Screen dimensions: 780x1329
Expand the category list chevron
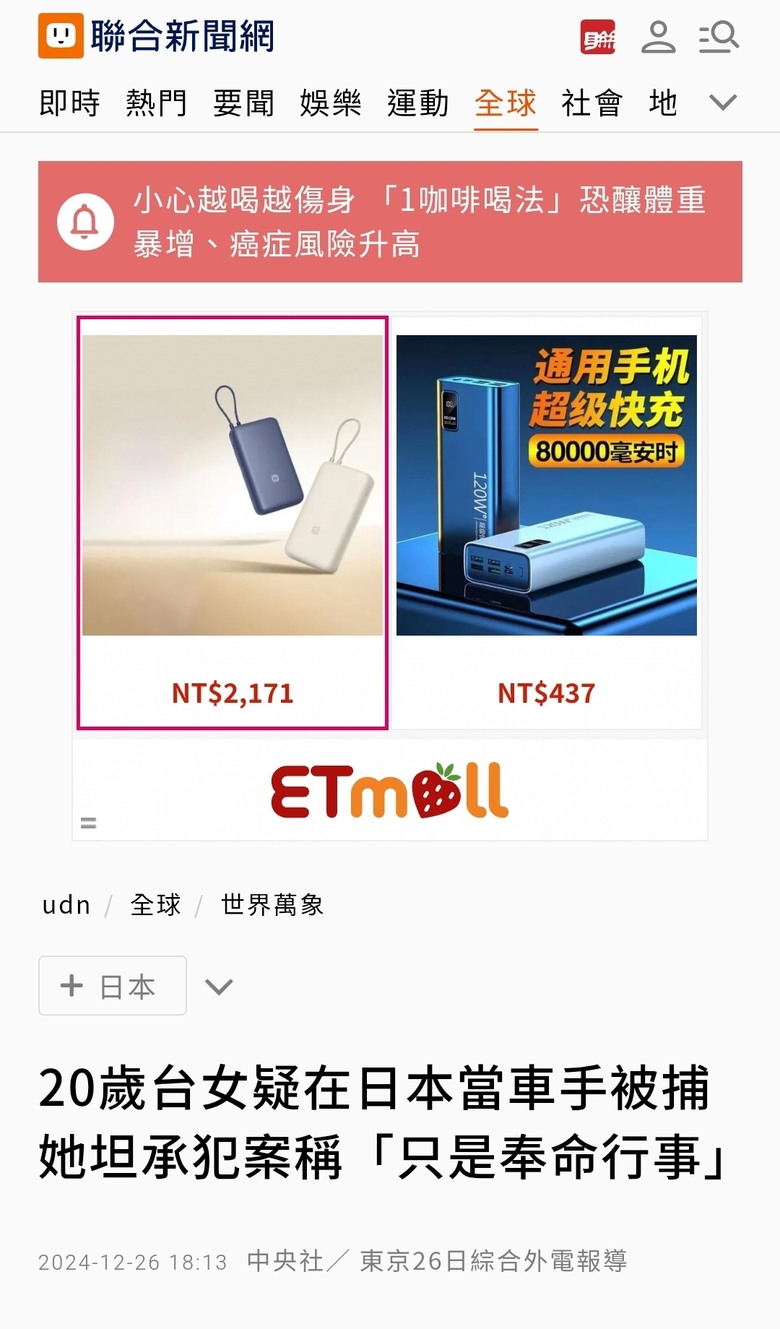click(x=723, y=103)
